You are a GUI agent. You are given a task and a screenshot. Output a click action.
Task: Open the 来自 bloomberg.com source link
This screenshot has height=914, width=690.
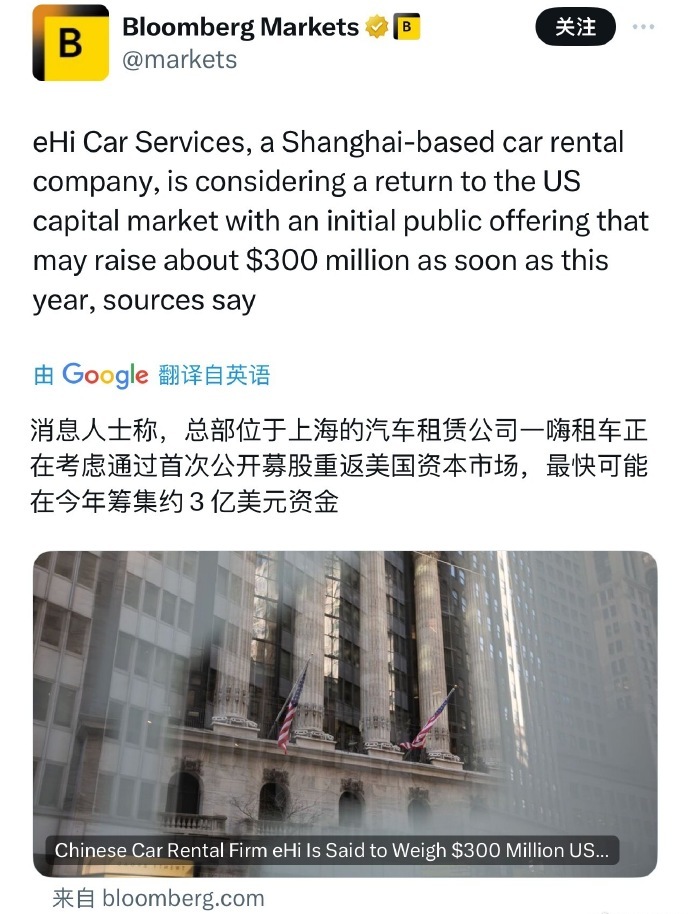[159, 897]
